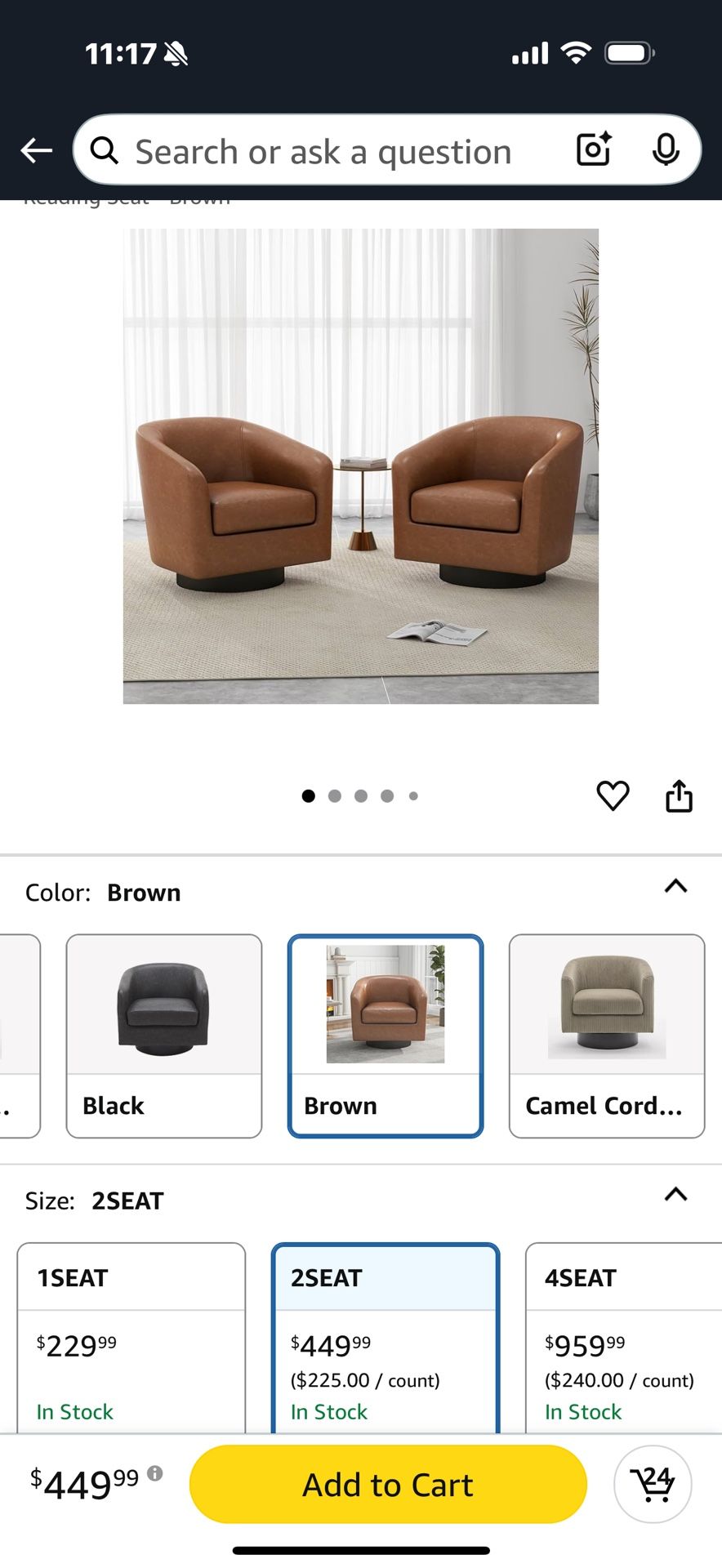722x1568 pixels.
Task: Collapse the Size selection section
Action: [x=675, y=1194]
